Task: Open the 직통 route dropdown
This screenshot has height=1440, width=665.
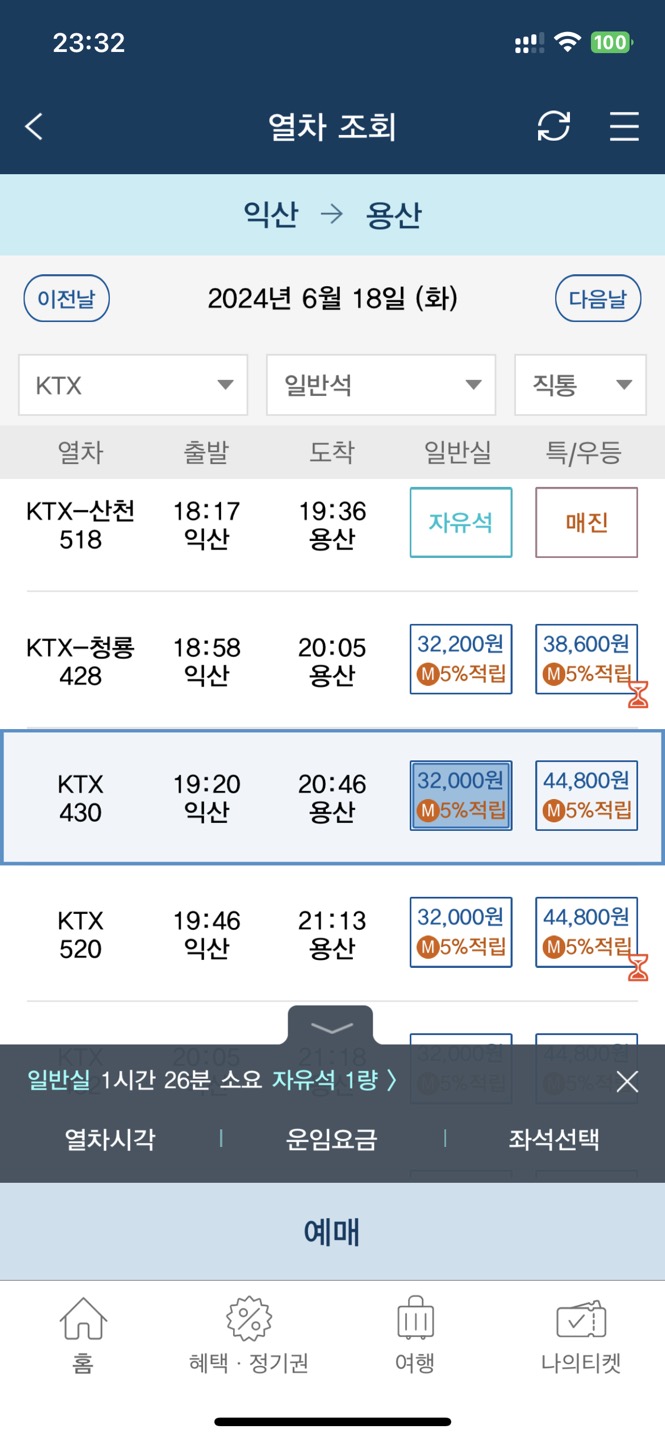Action: [581, 385]
